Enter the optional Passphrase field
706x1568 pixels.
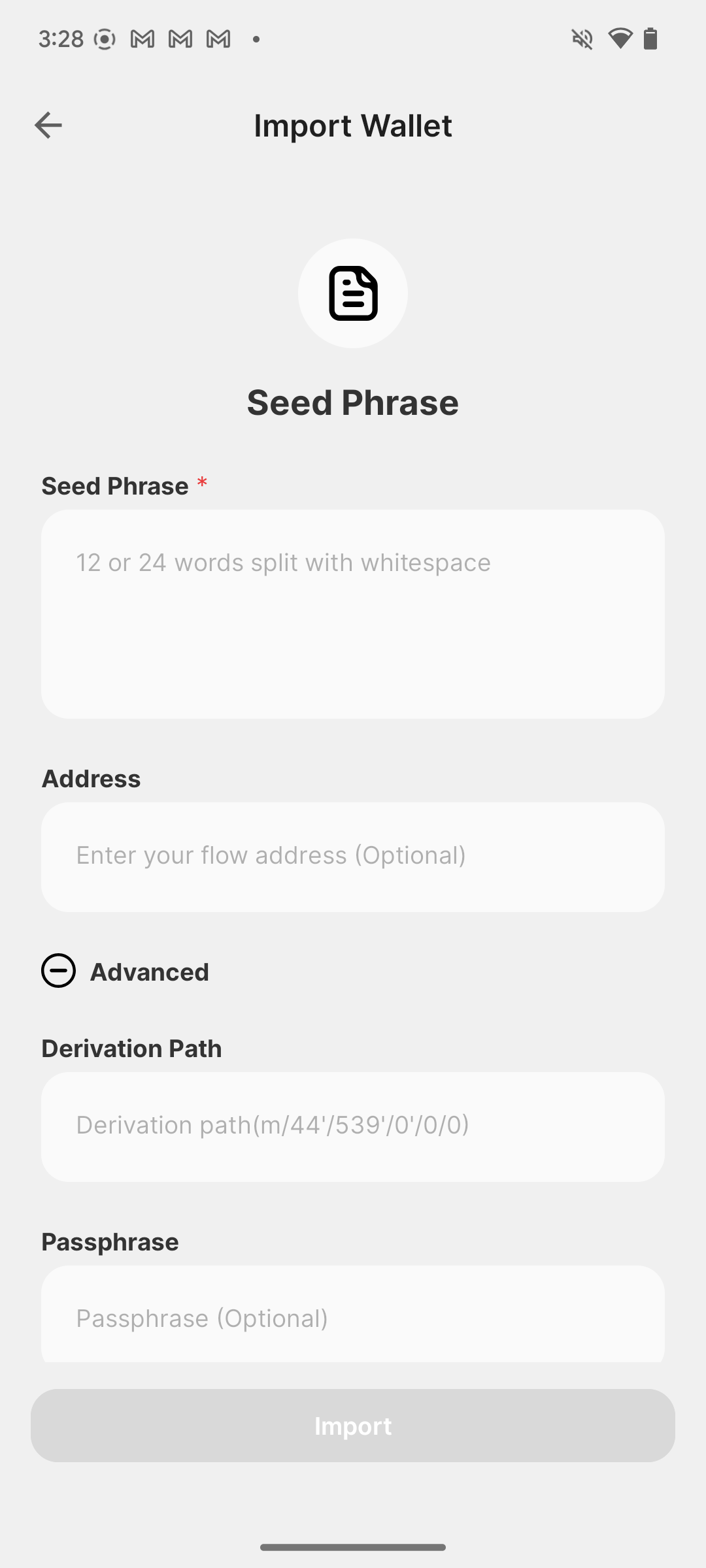353,1318
